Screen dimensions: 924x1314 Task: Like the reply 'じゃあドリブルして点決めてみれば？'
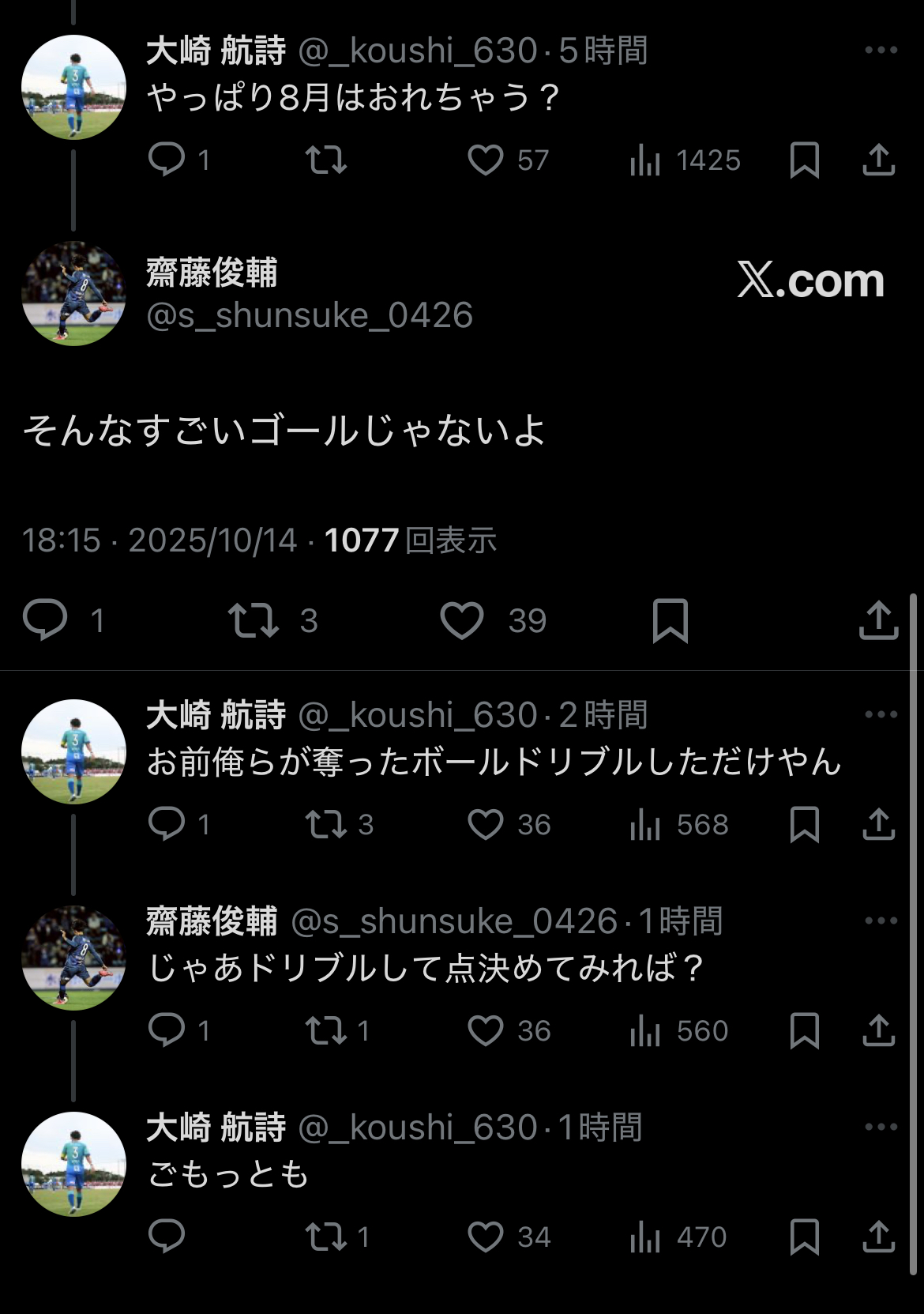[486, 1030]
